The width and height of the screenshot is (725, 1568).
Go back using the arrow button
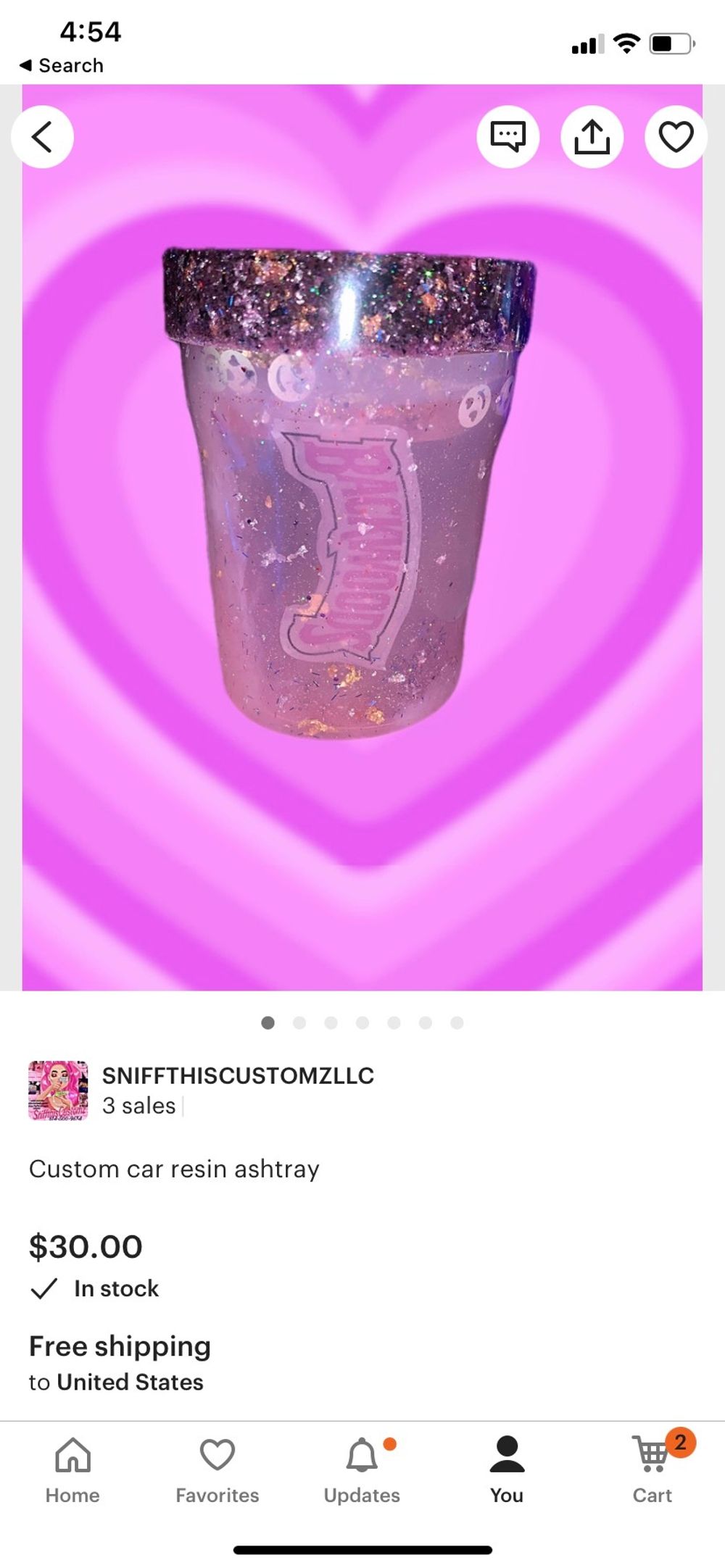pos(42,137)
